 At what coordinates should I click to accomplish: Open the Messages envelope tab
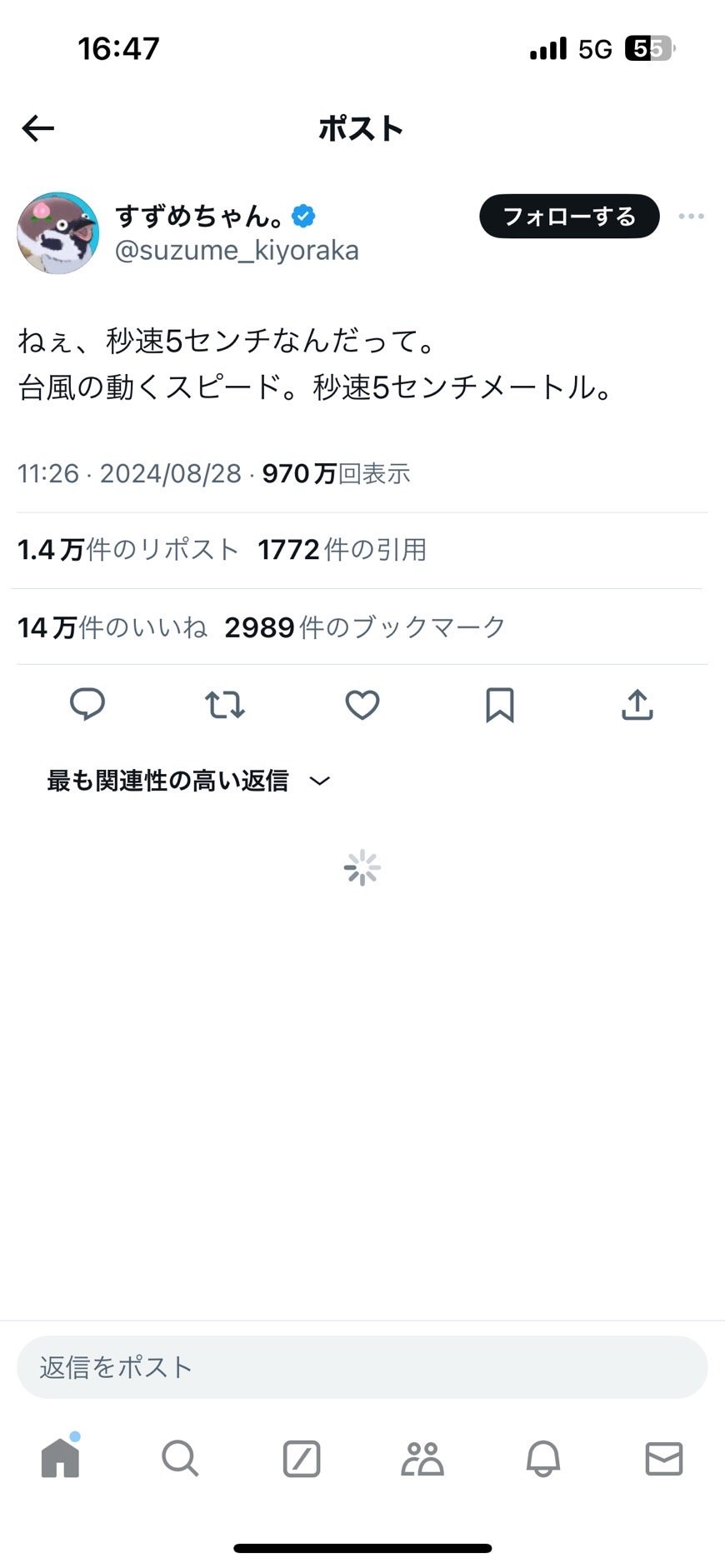[664, 1459]
